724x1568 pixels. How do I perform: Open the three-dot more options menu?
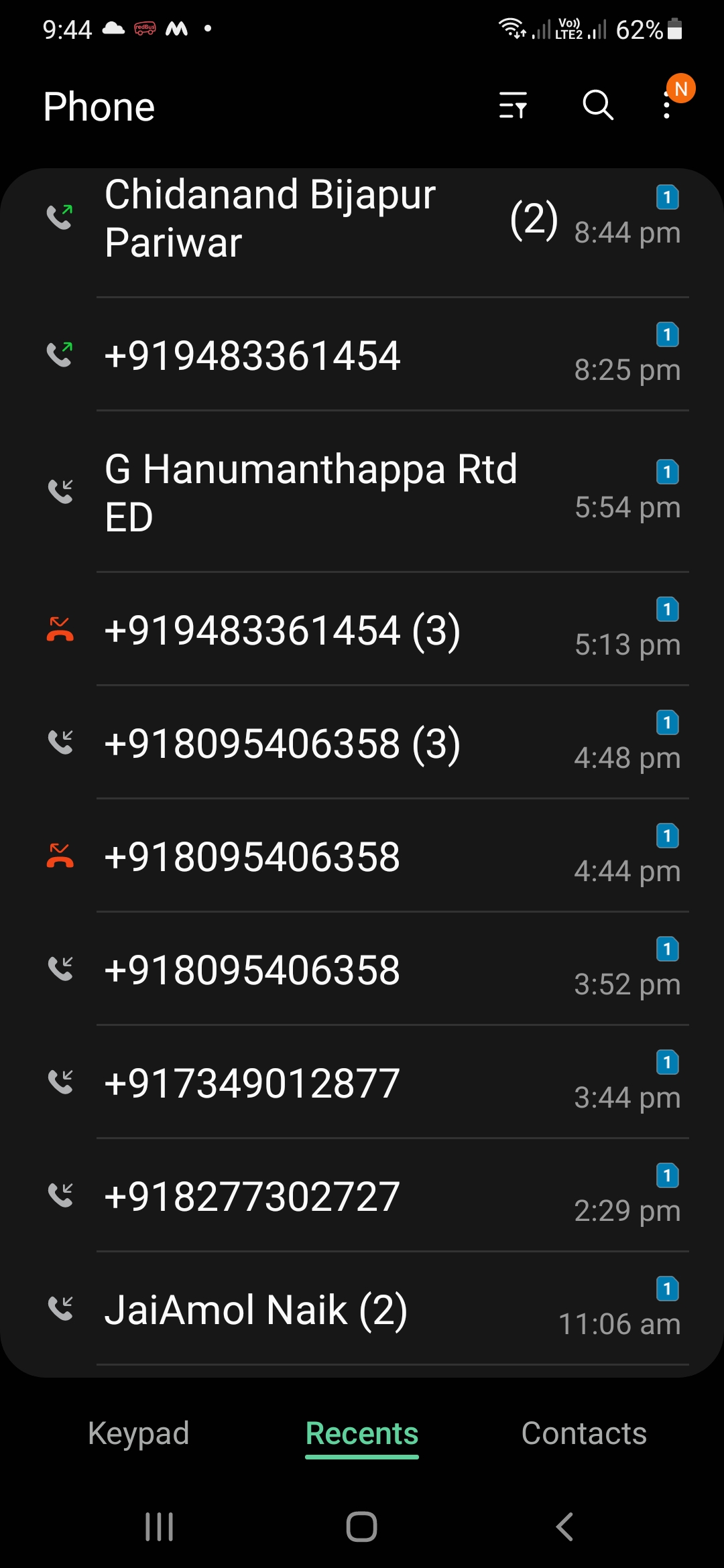click(666, 106)
